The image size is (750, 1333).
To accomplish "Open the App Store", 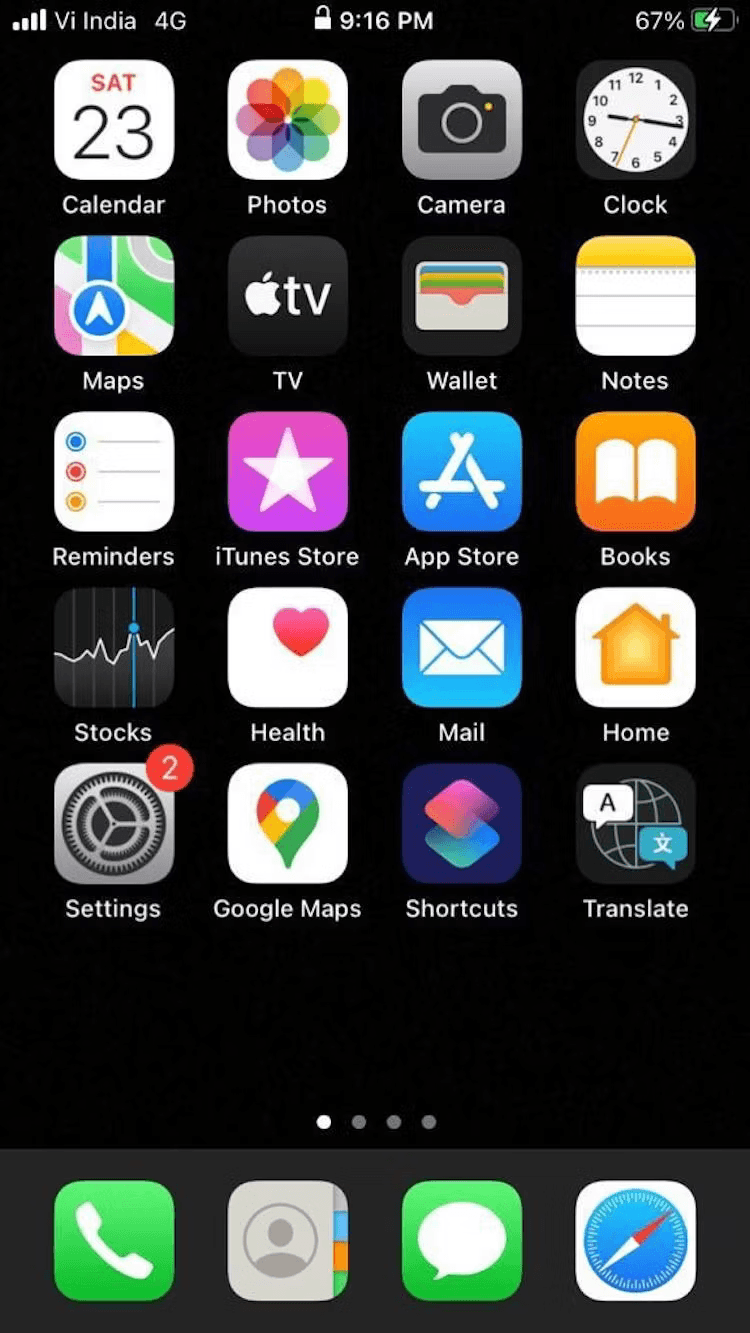I will click(x=461, y=471).
